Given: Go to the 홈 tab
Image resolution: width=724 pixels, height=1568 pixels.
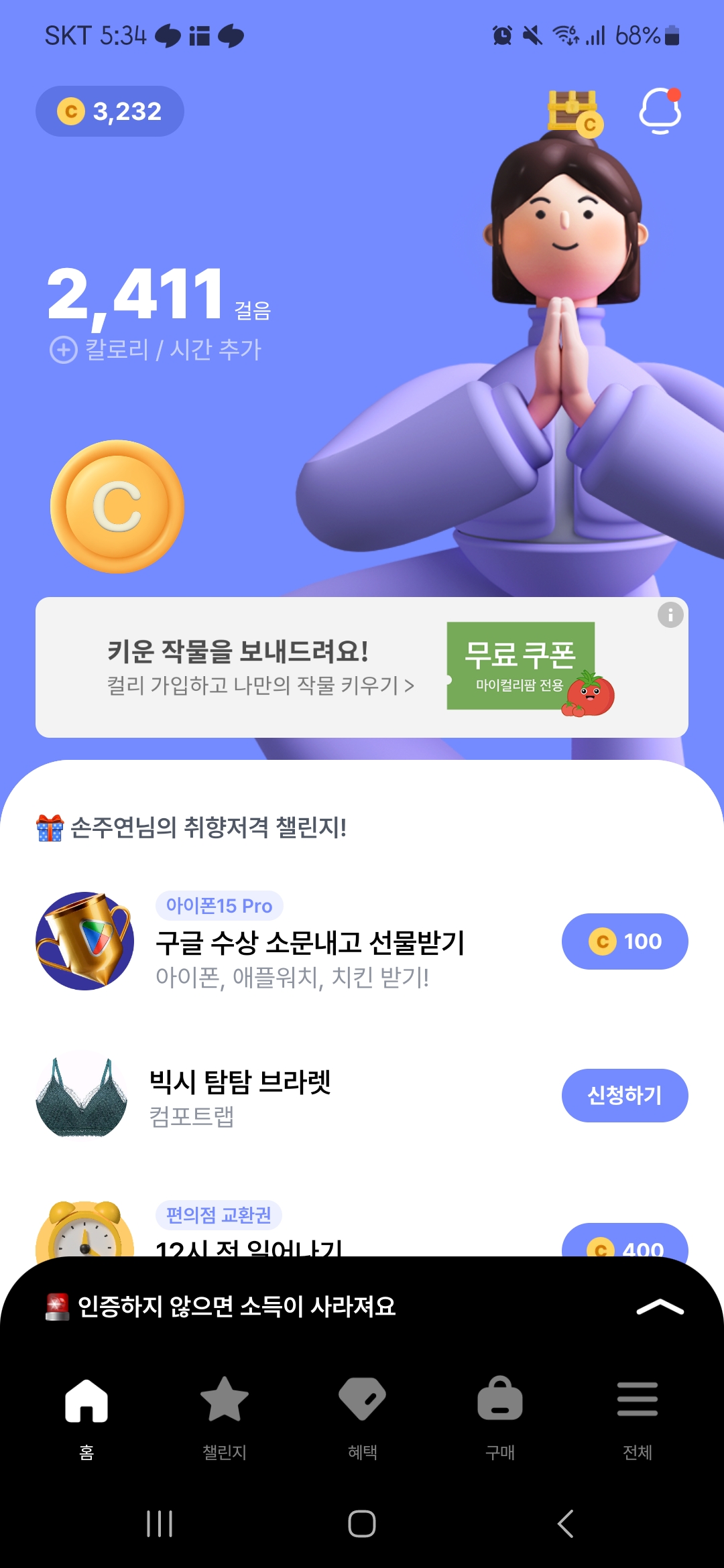Looking at the screenshot, I should [86, 1415].
